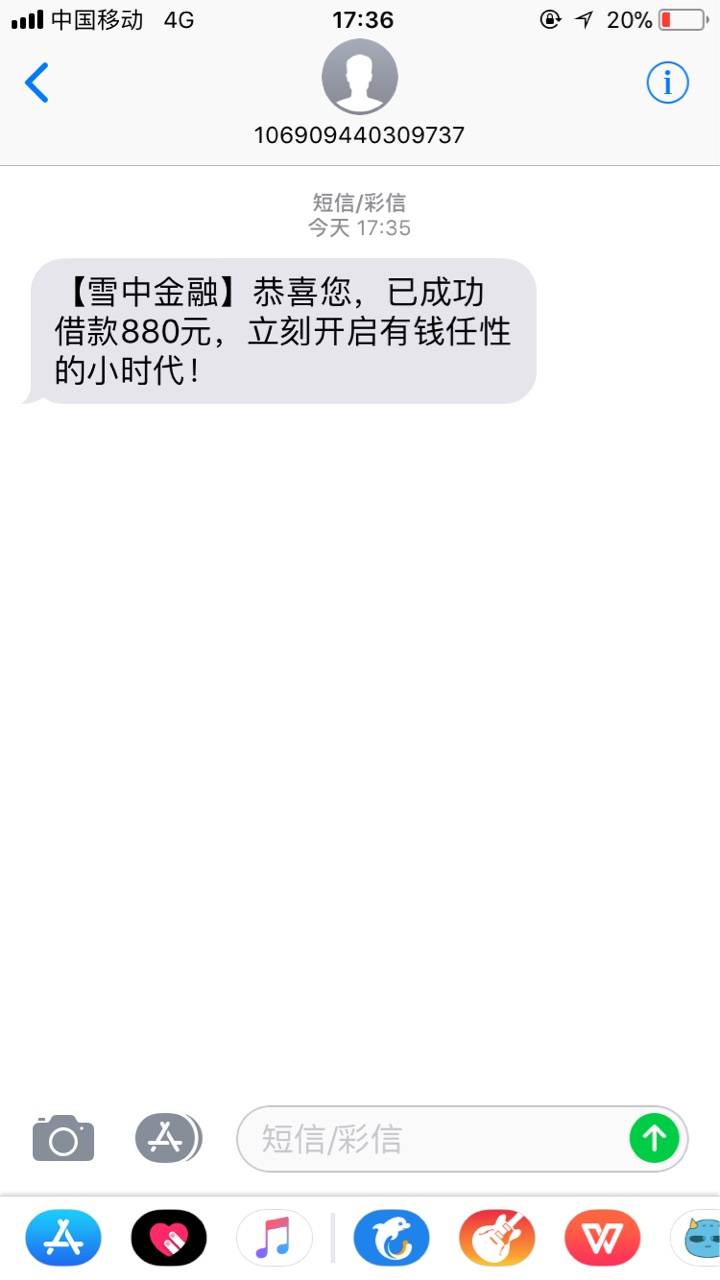Viewport: 720px width, 1280px height.
Task: Open contact details info button
Action: click(667, 82)
